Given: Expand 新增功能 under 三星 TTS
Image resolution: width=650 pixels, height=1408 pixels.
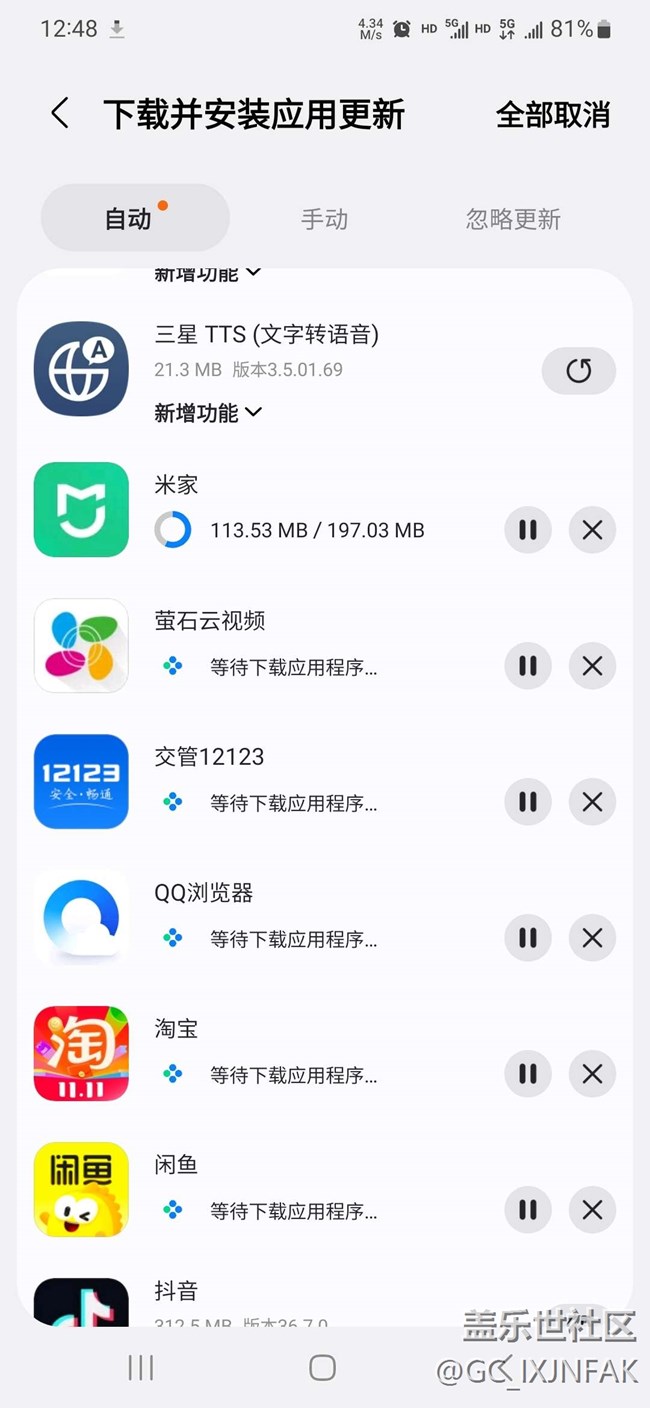Looking at the screenshot, I should pyautogui.click(x=208, y=412).
